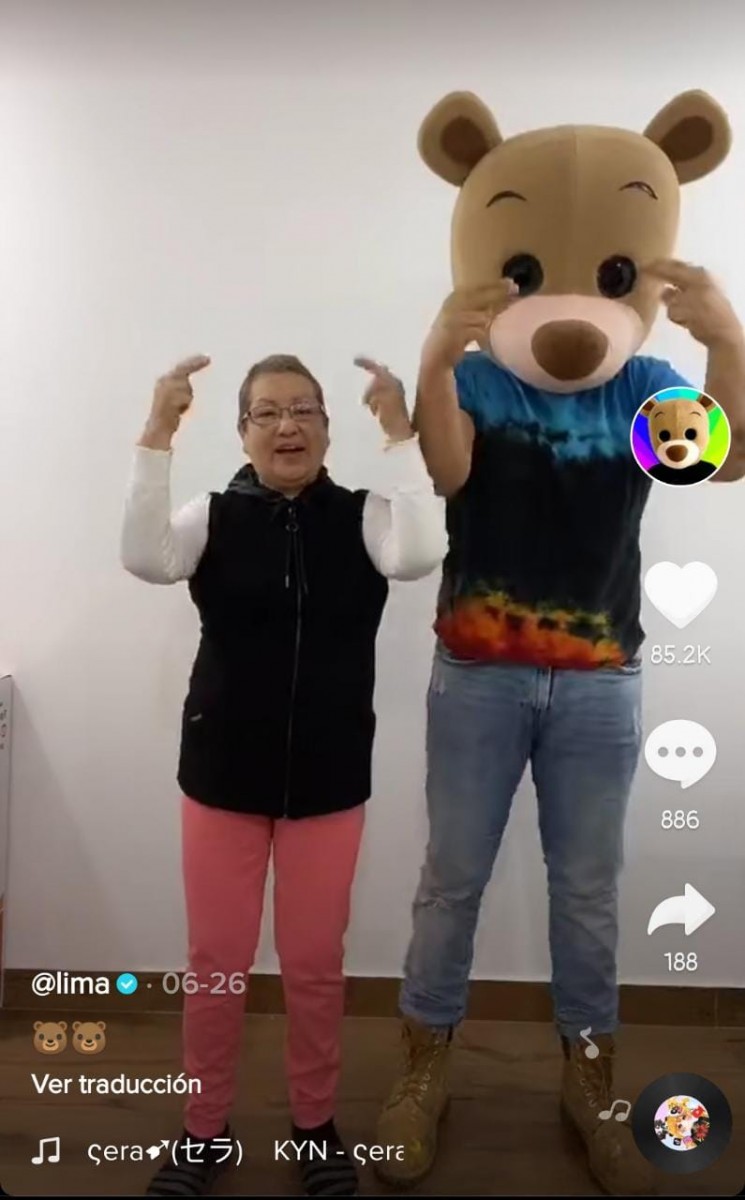The height and width of the screenshot is (1200, 745).
Task: Open the bear avatar profile picture
Action: click(680, 436)
